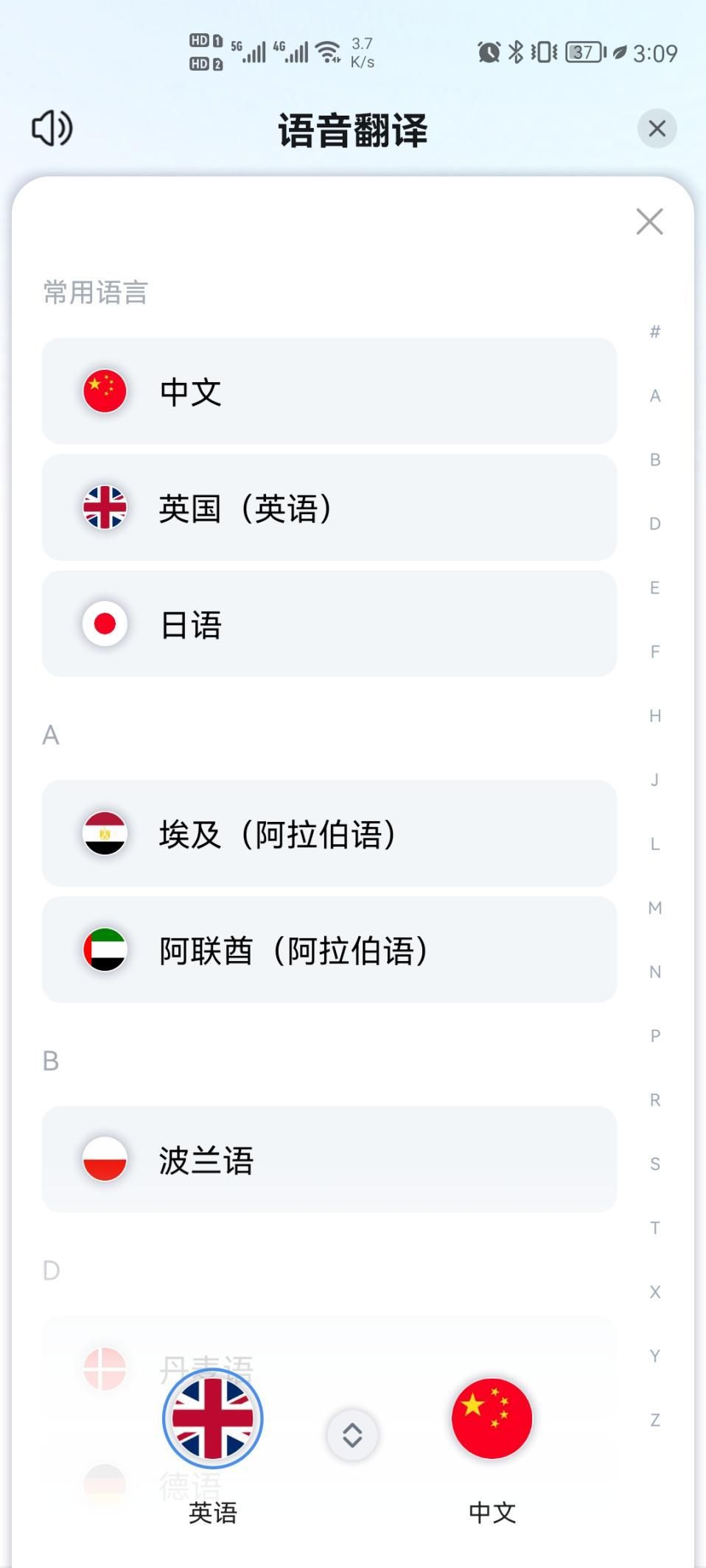Image resolution: width=706 pixels, height=1568 pixels.
Task: Swap the source and target languages
Action: (x=352, y=1435)
